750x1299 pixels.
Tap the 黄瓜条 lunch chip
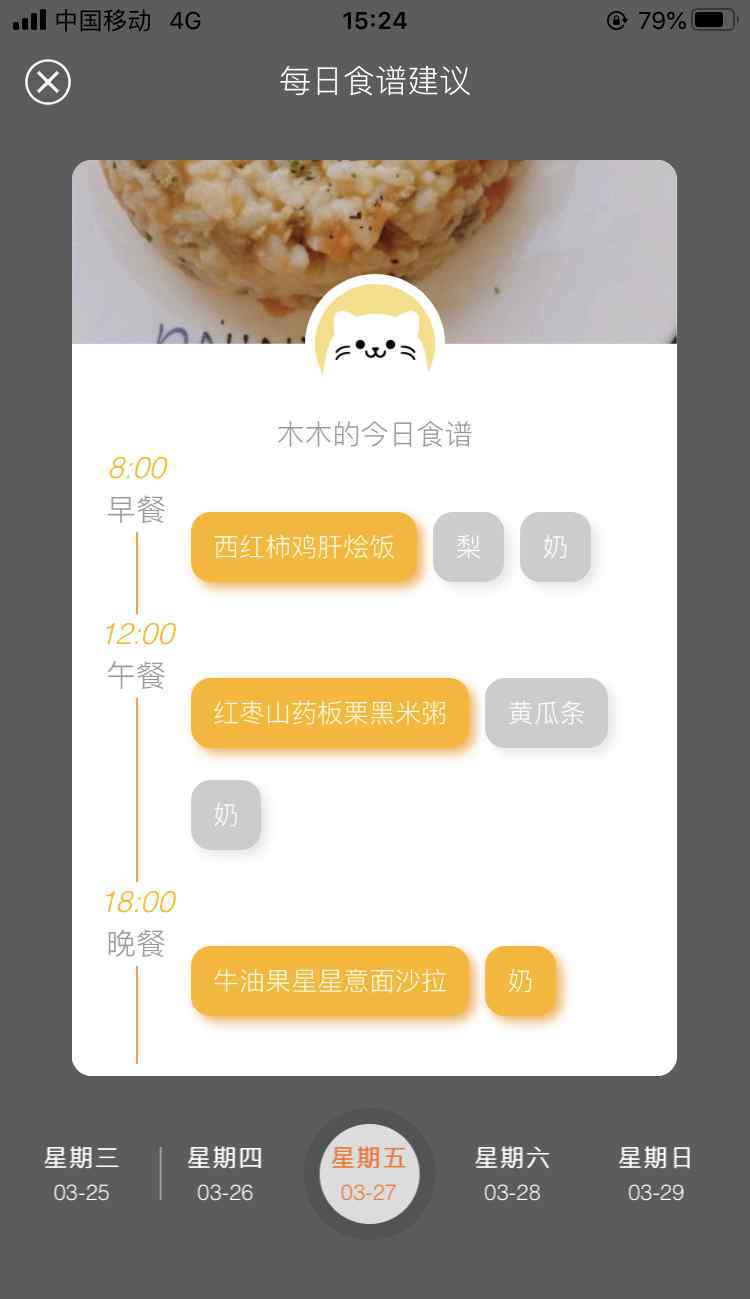click(x=546, y=713)
